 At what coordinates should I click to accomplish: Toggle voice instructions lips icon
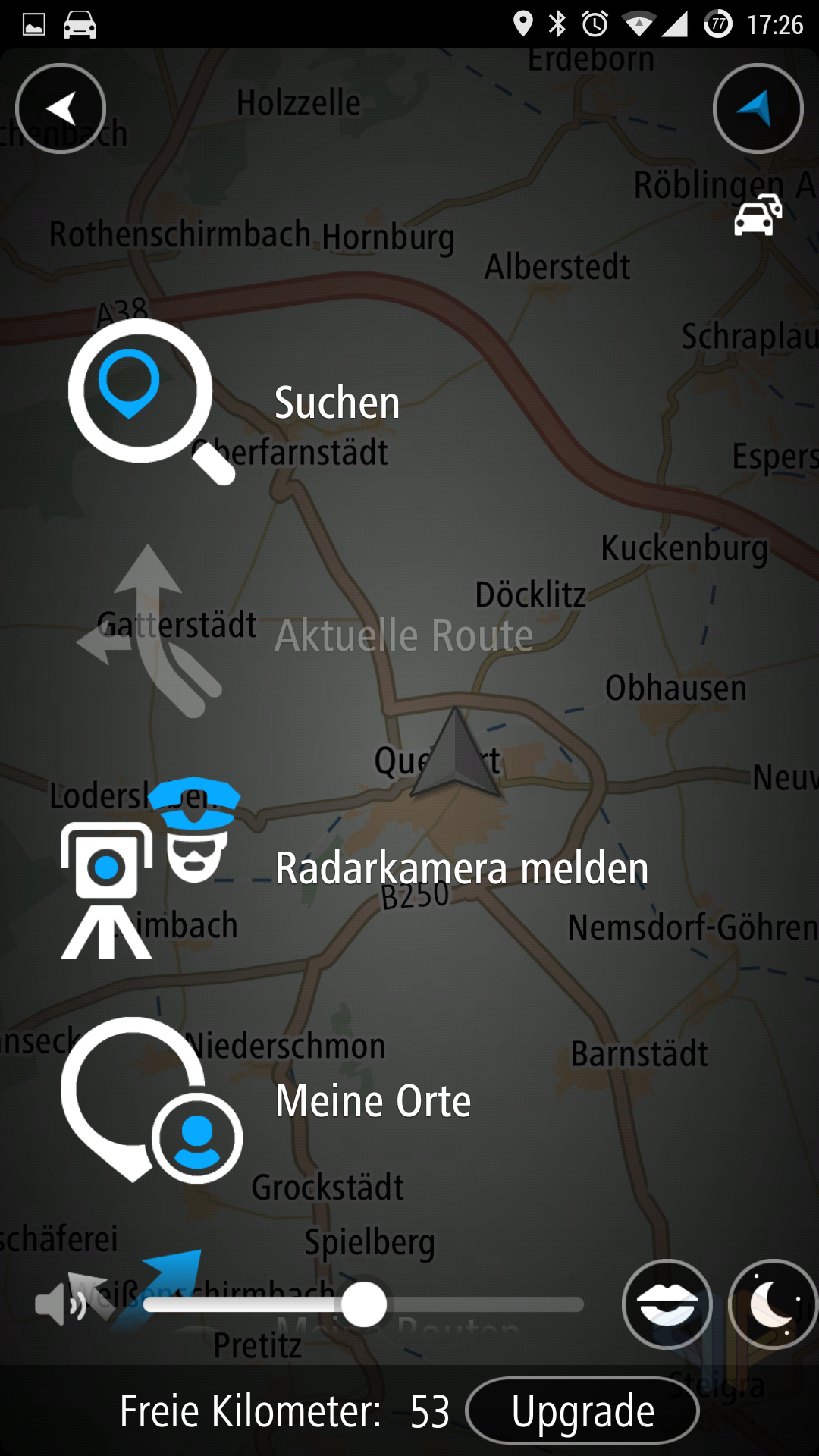667,1304
